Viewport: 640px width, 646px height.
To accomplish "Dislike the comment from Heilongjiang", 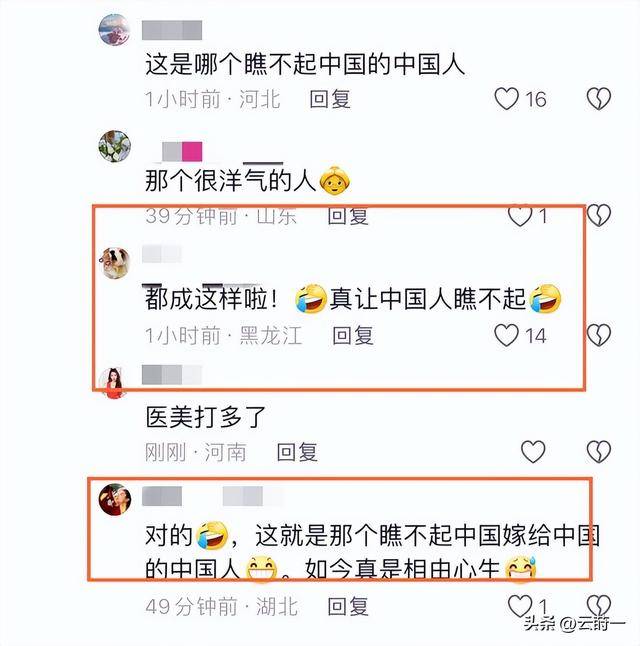I will click(598, 334).
